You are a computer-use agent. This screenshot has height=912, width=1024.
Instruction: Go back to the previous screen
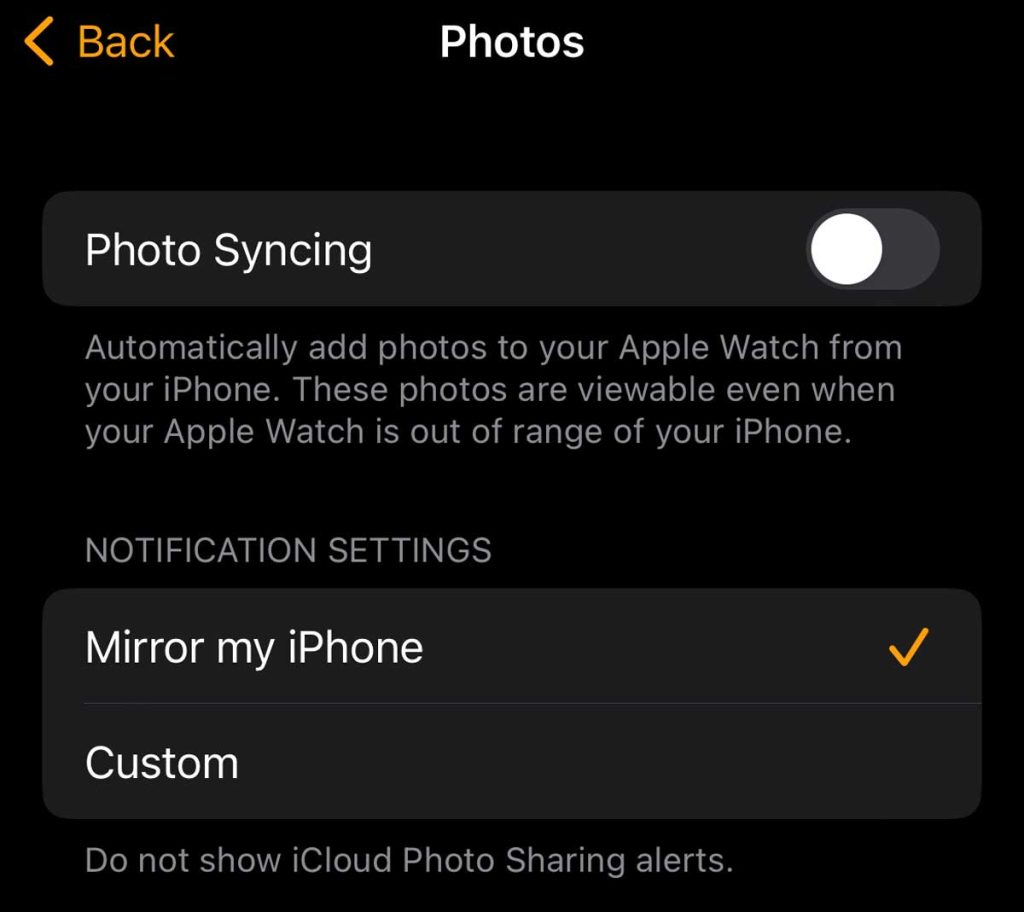[100, 43]
